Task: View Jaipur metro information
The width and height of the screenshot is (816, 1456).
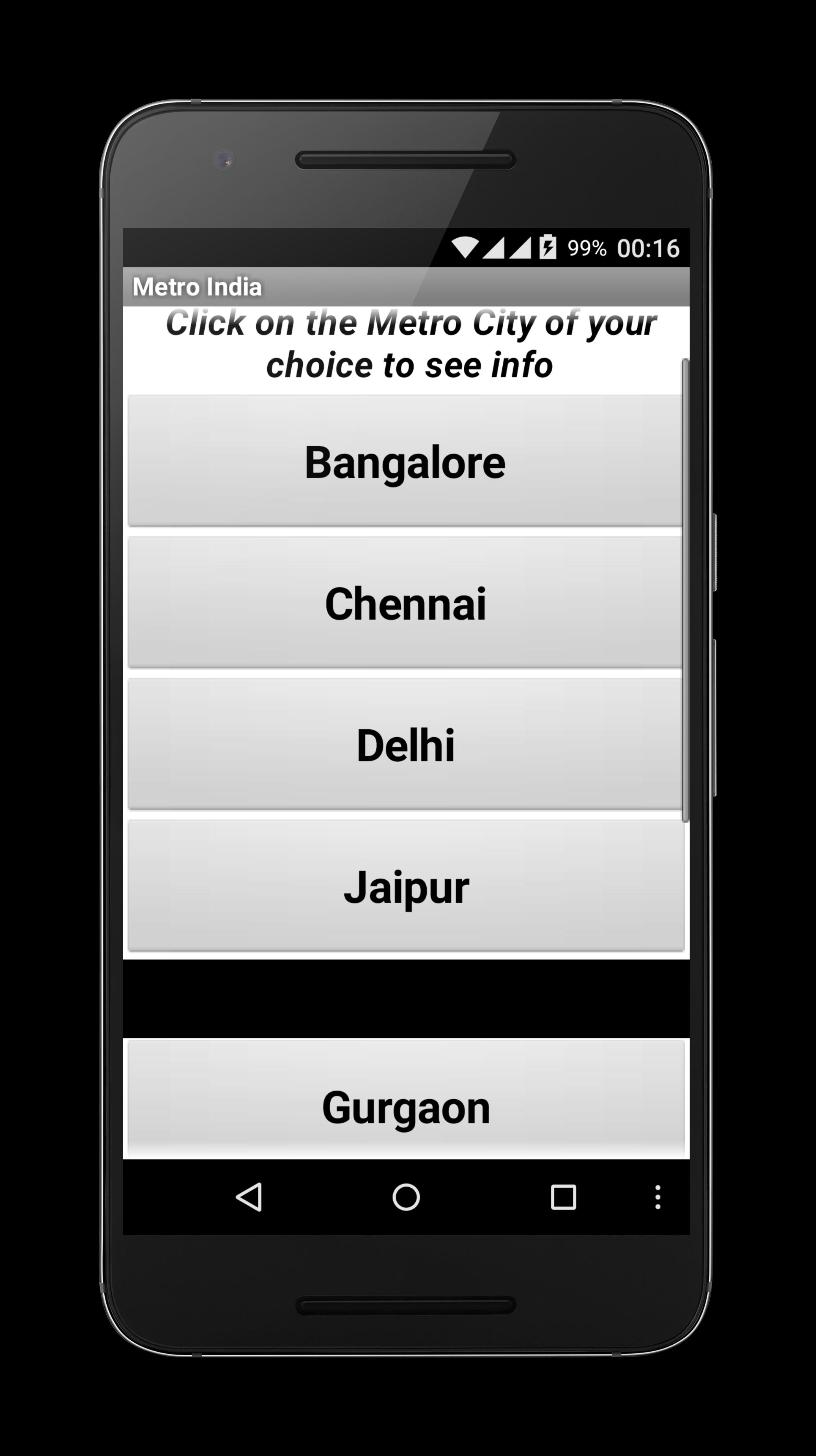Action: tap(405, 886)
